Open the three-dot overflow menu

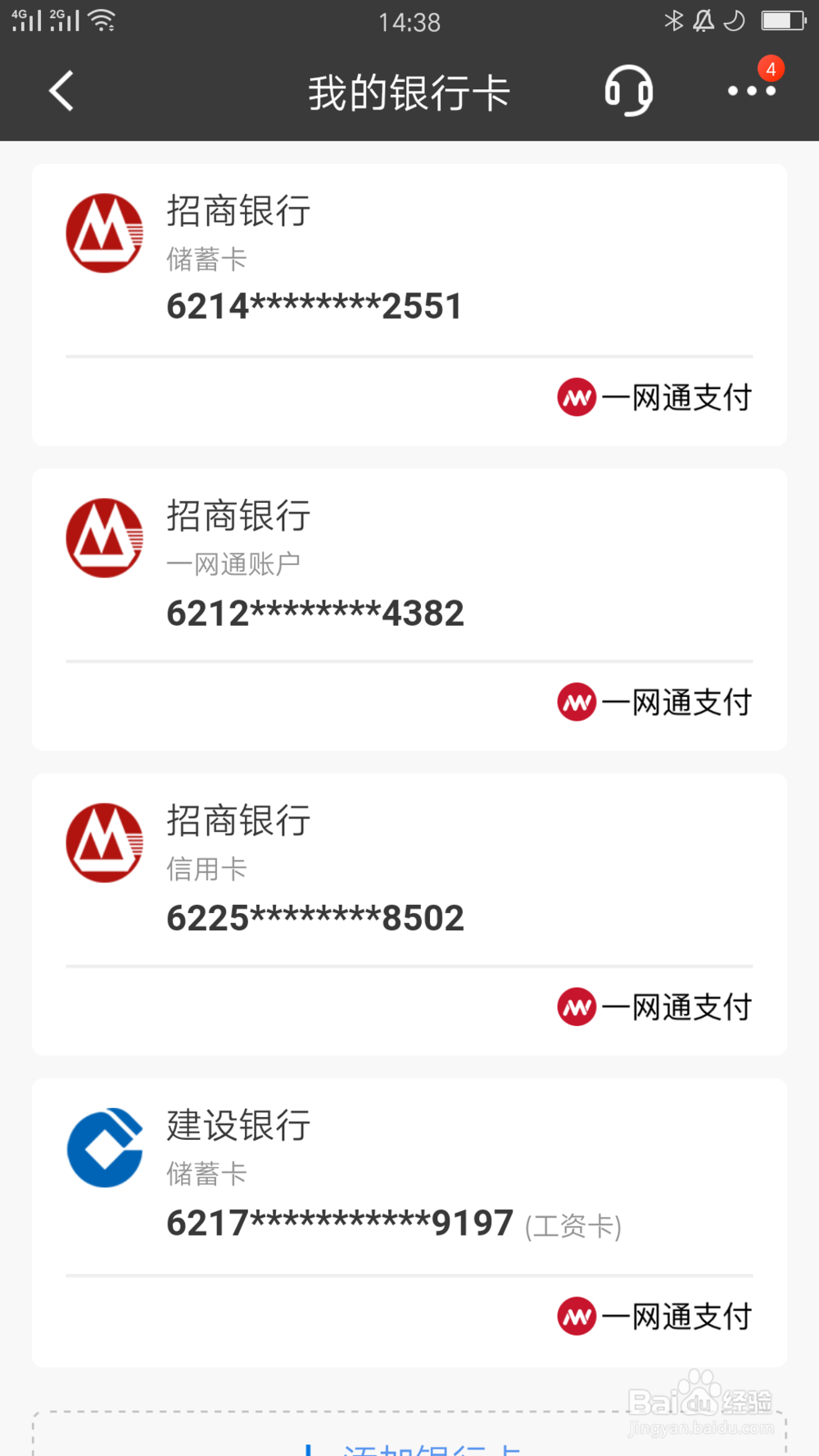pos(752,91)
